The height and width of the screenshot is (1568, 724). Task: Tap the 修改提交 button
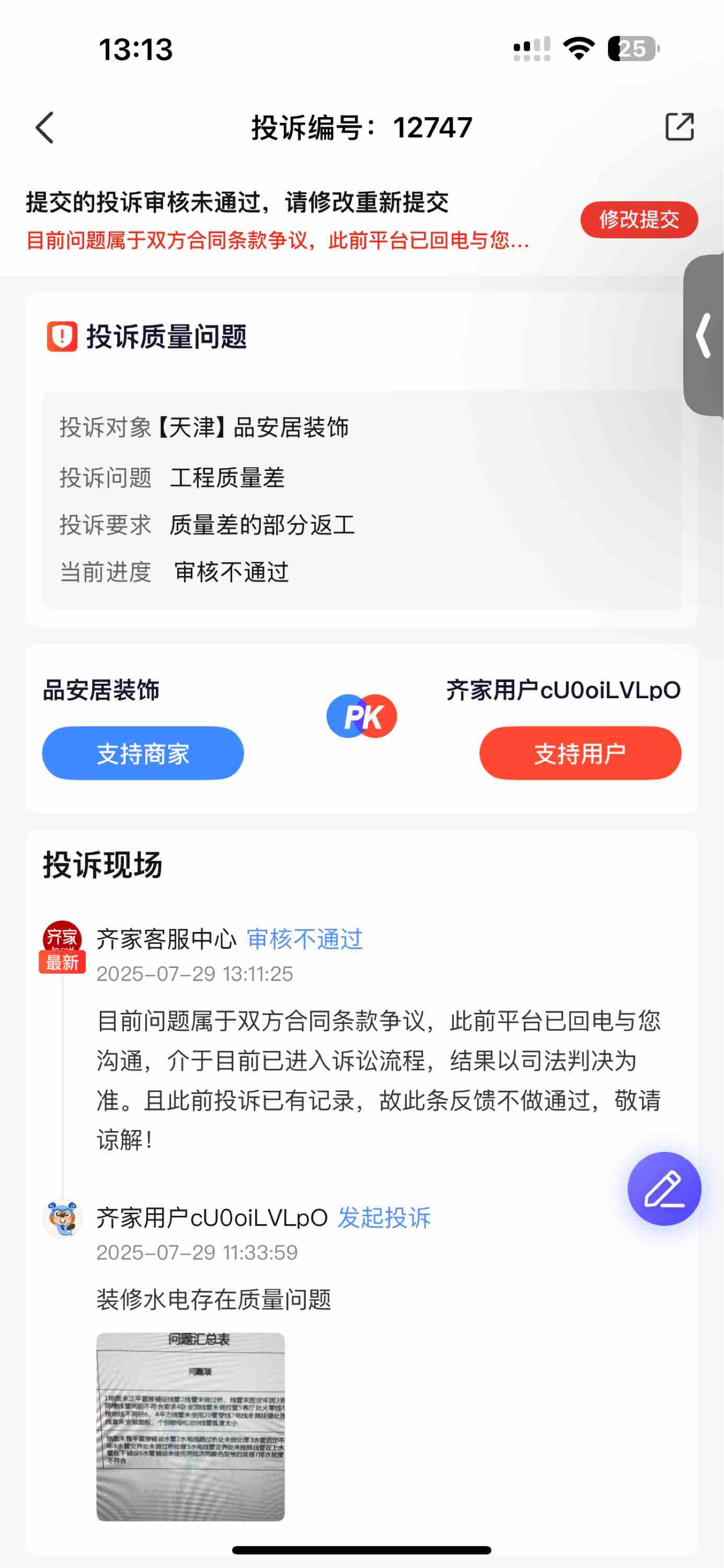tap(638, 220)
